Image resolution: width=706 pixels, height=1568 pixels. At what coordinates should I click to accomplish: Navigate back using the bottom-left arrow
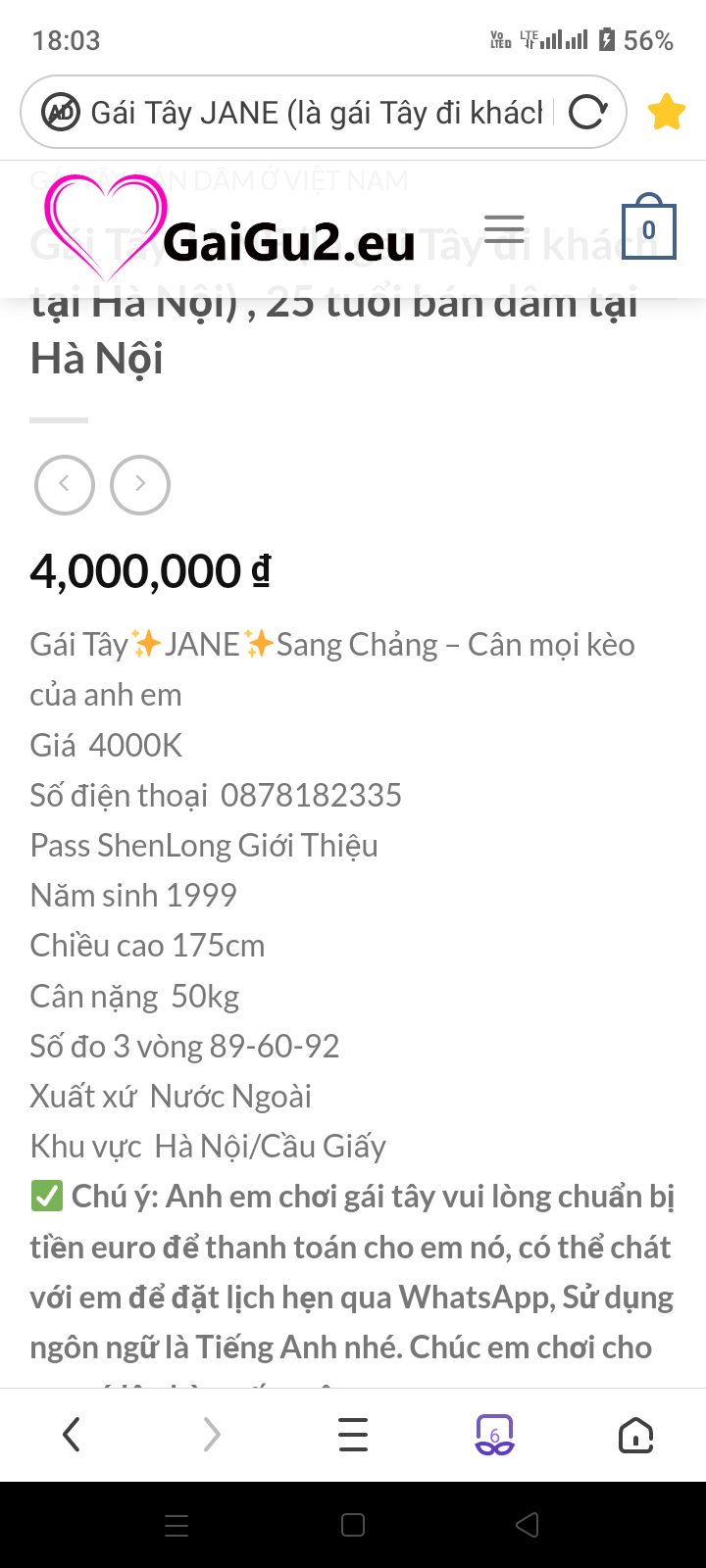[71, 1434]
